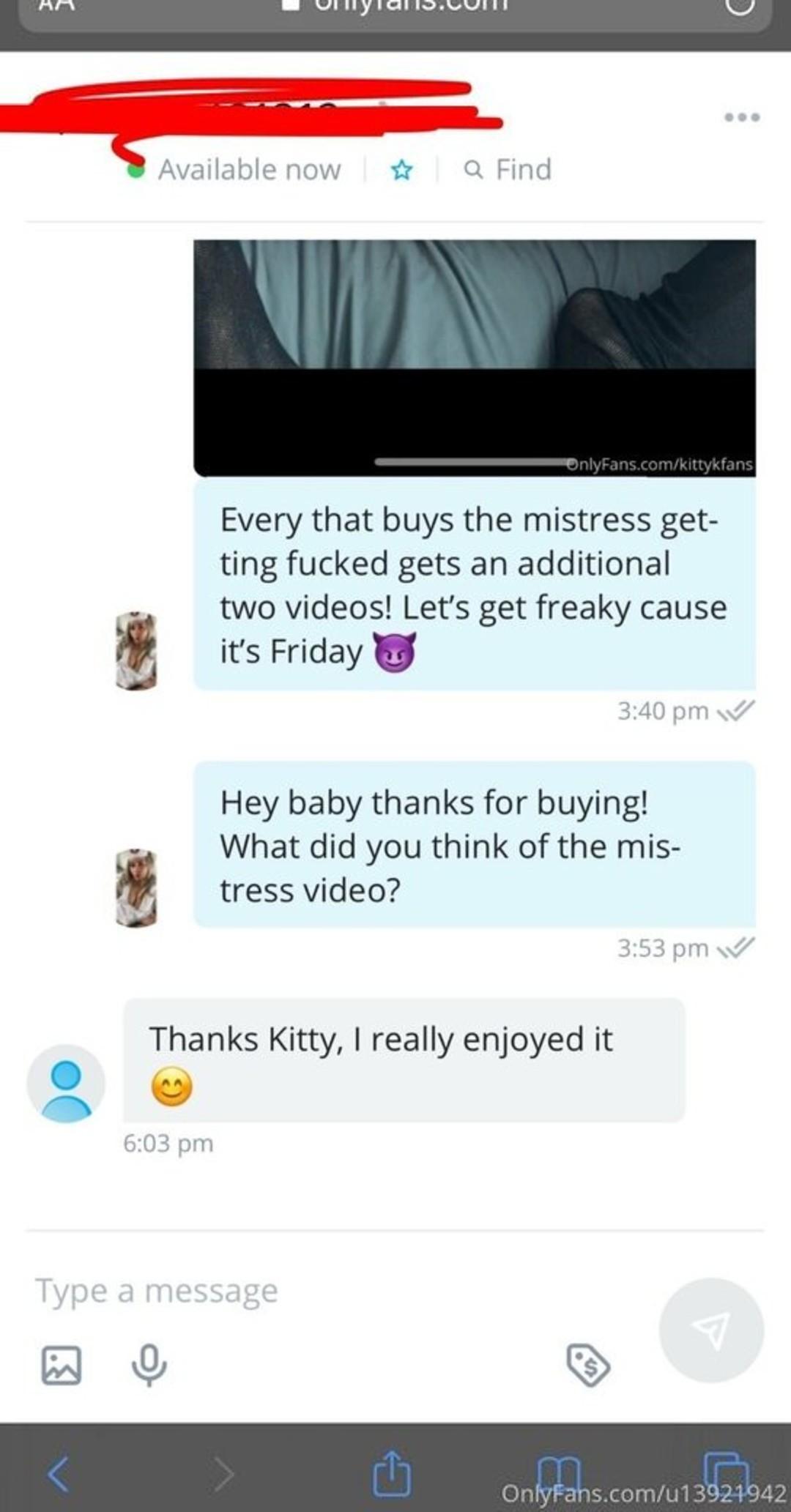791x1512 pixels.
Task: Open sender's avatar beside the 3:53 pm message
Action: coord(136,887)
